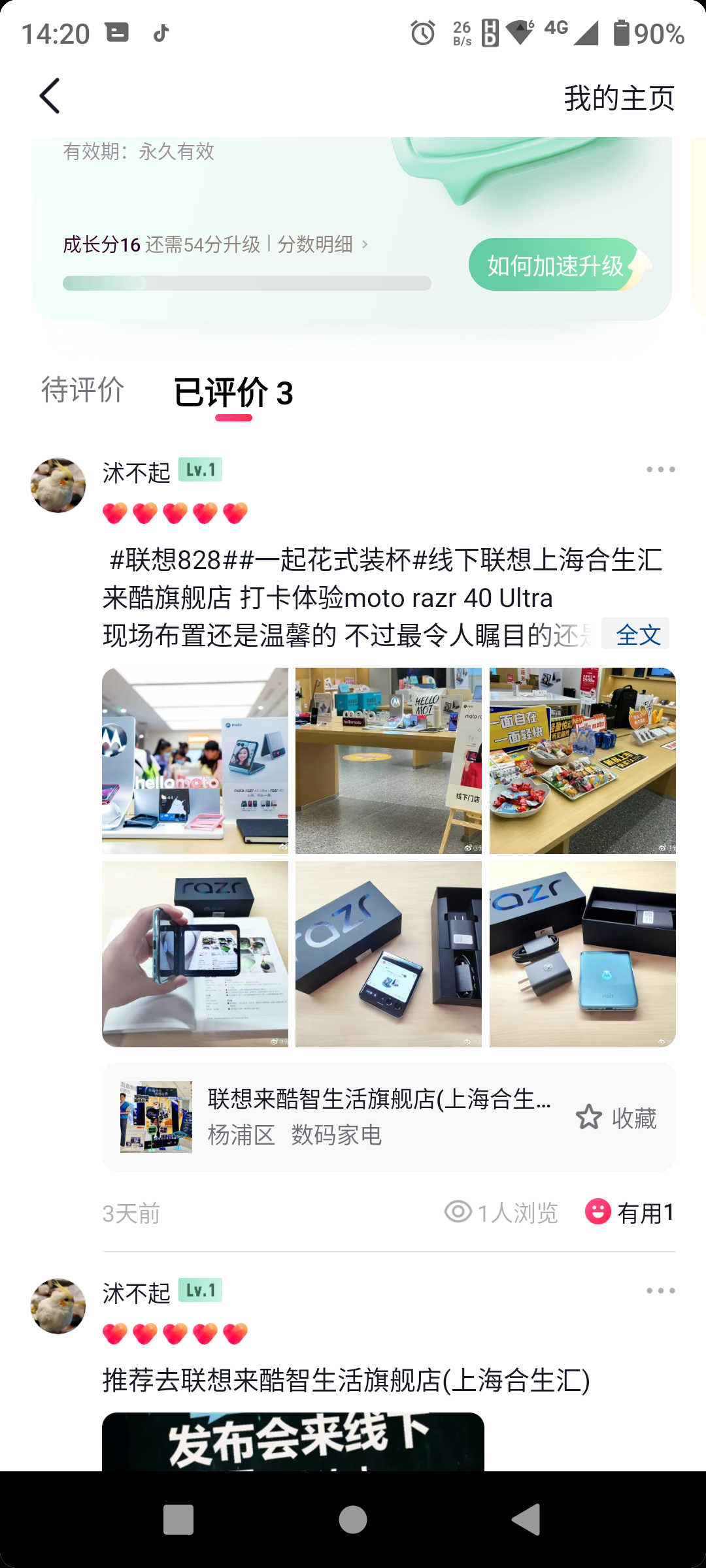
Task: Open the 发布会来线下 image in second review
Action: point(293,1442)
